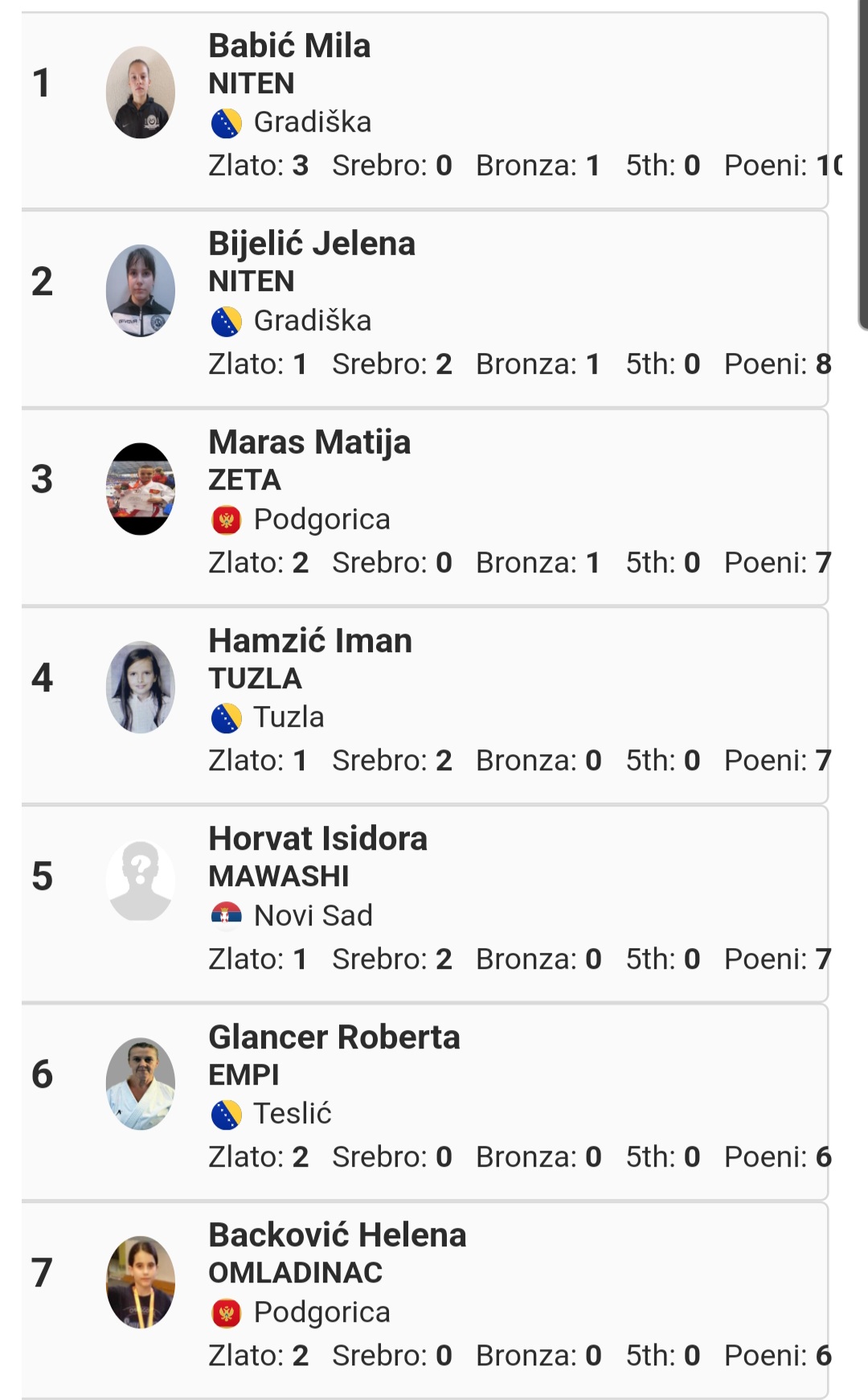Open Babić Mila's ranking entry
868x1400 pixels.
pos(424,111)
